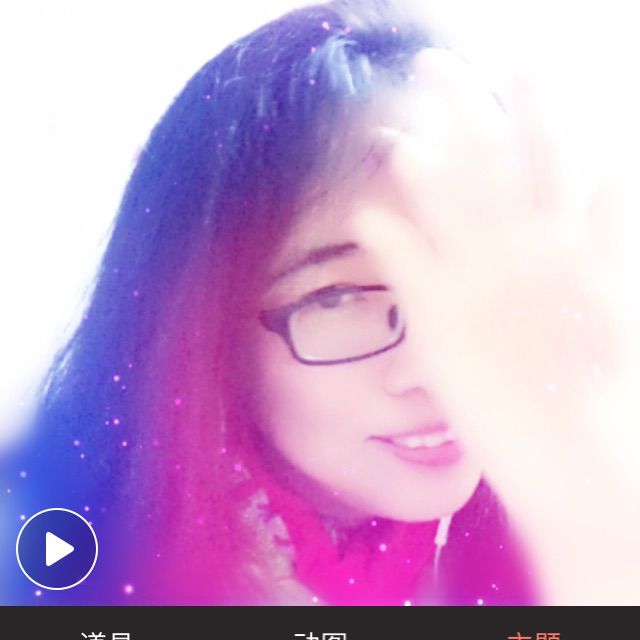
Task: Switch to the 动图 tab
Action: tap(320, 633)
